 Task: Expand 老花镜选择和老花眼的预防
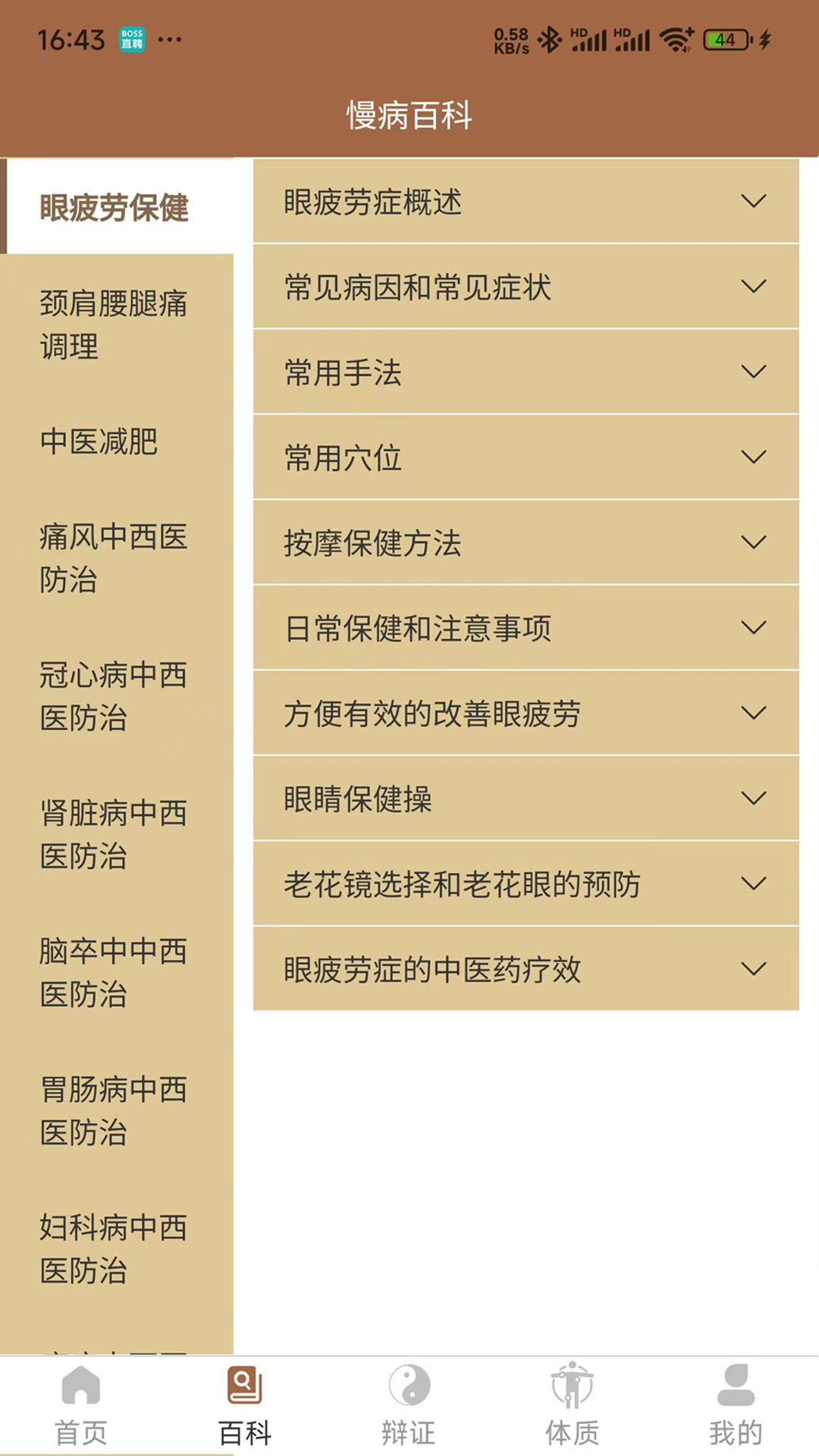pos(526,884)
